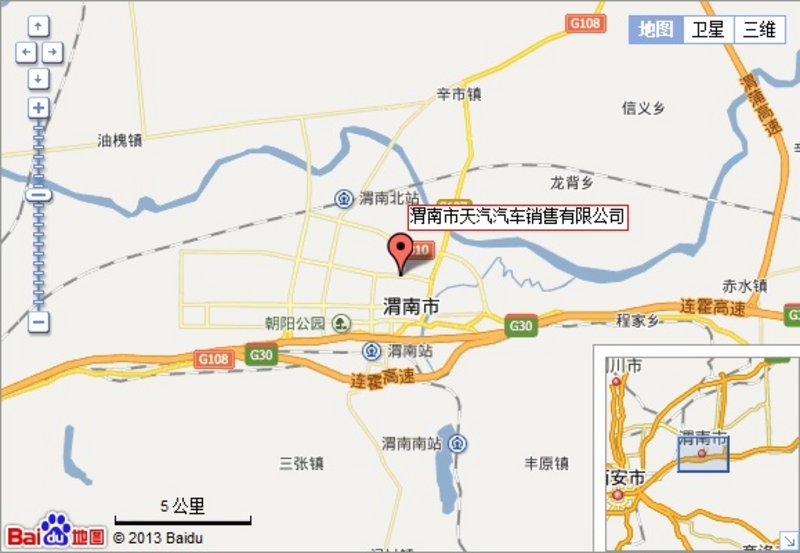Screen dimensions: 800x553
Task: Tap the zoom level slider track
Action: (x=38, y=250)
